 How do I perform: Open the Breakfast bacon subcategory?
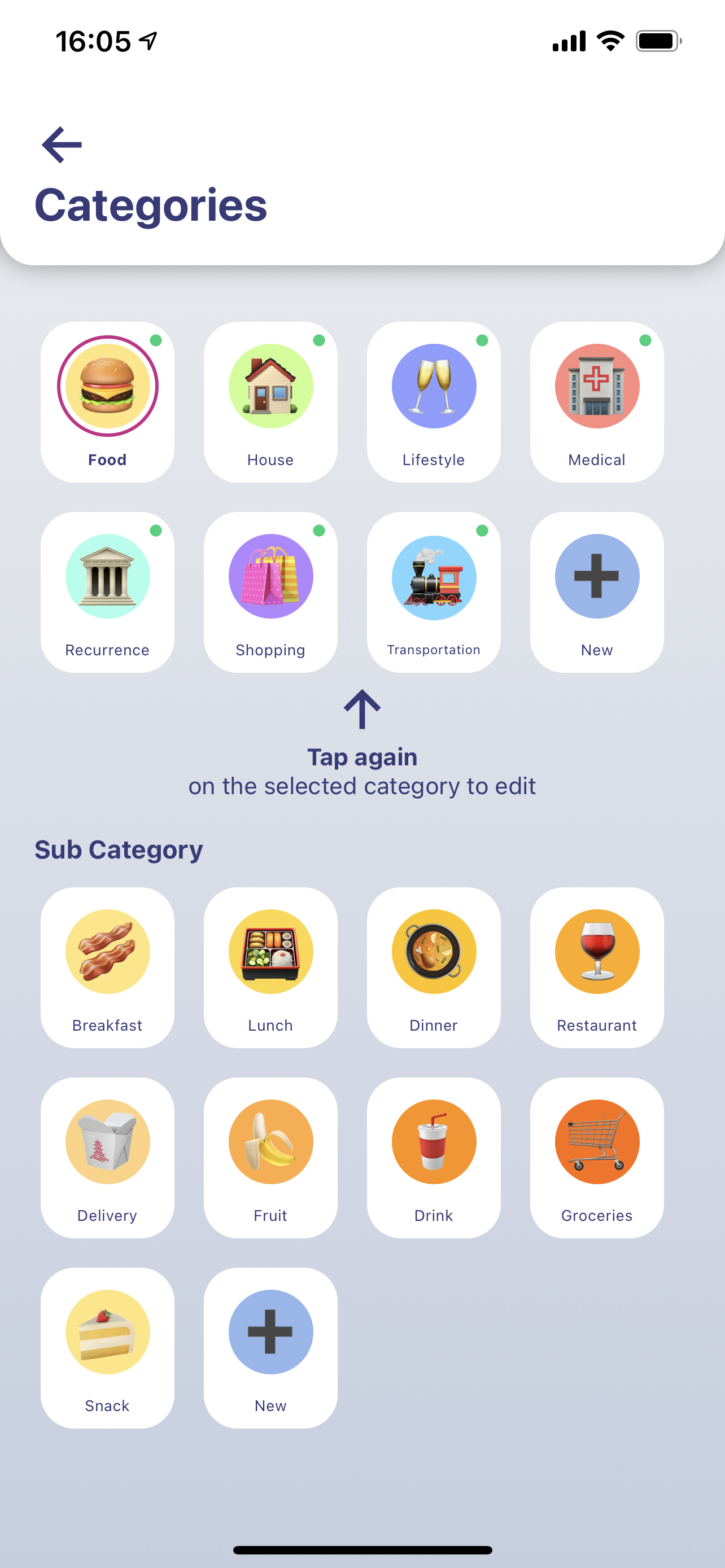point(107,952)
